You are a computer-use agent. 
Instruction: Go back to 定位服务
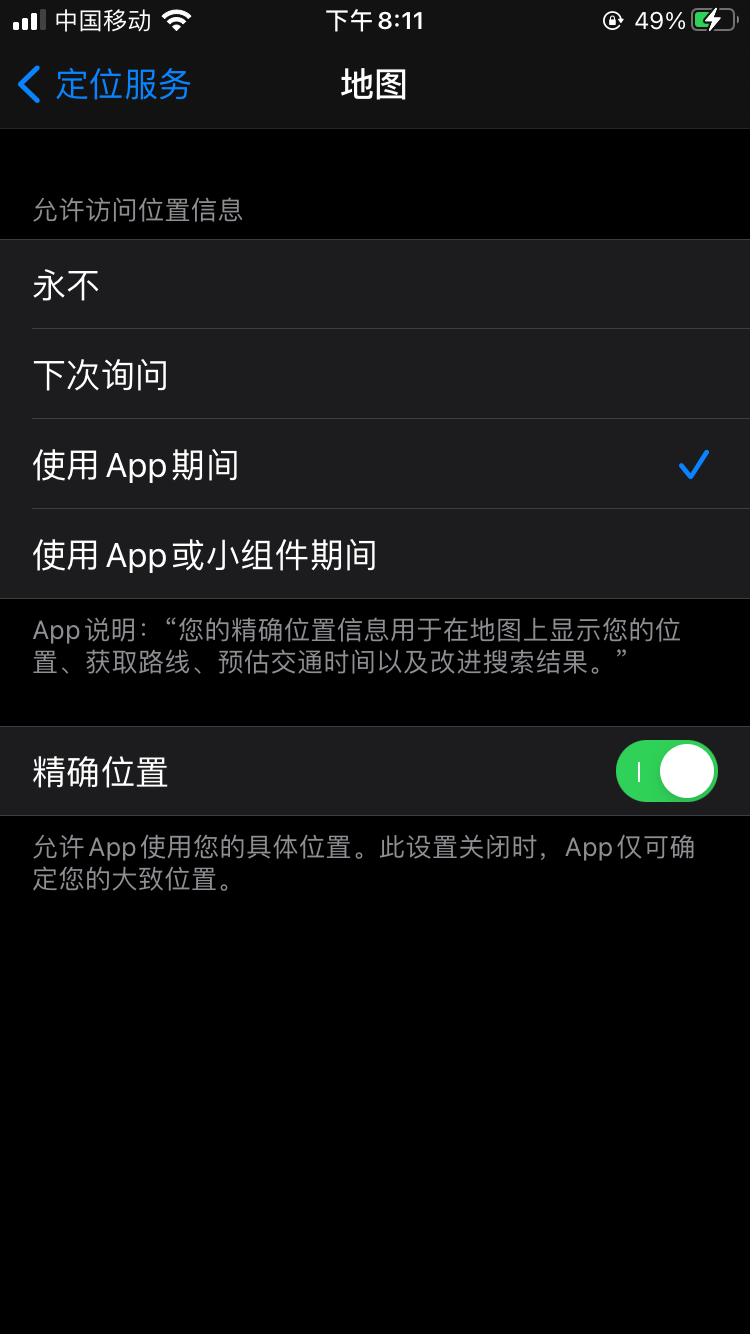105,85
